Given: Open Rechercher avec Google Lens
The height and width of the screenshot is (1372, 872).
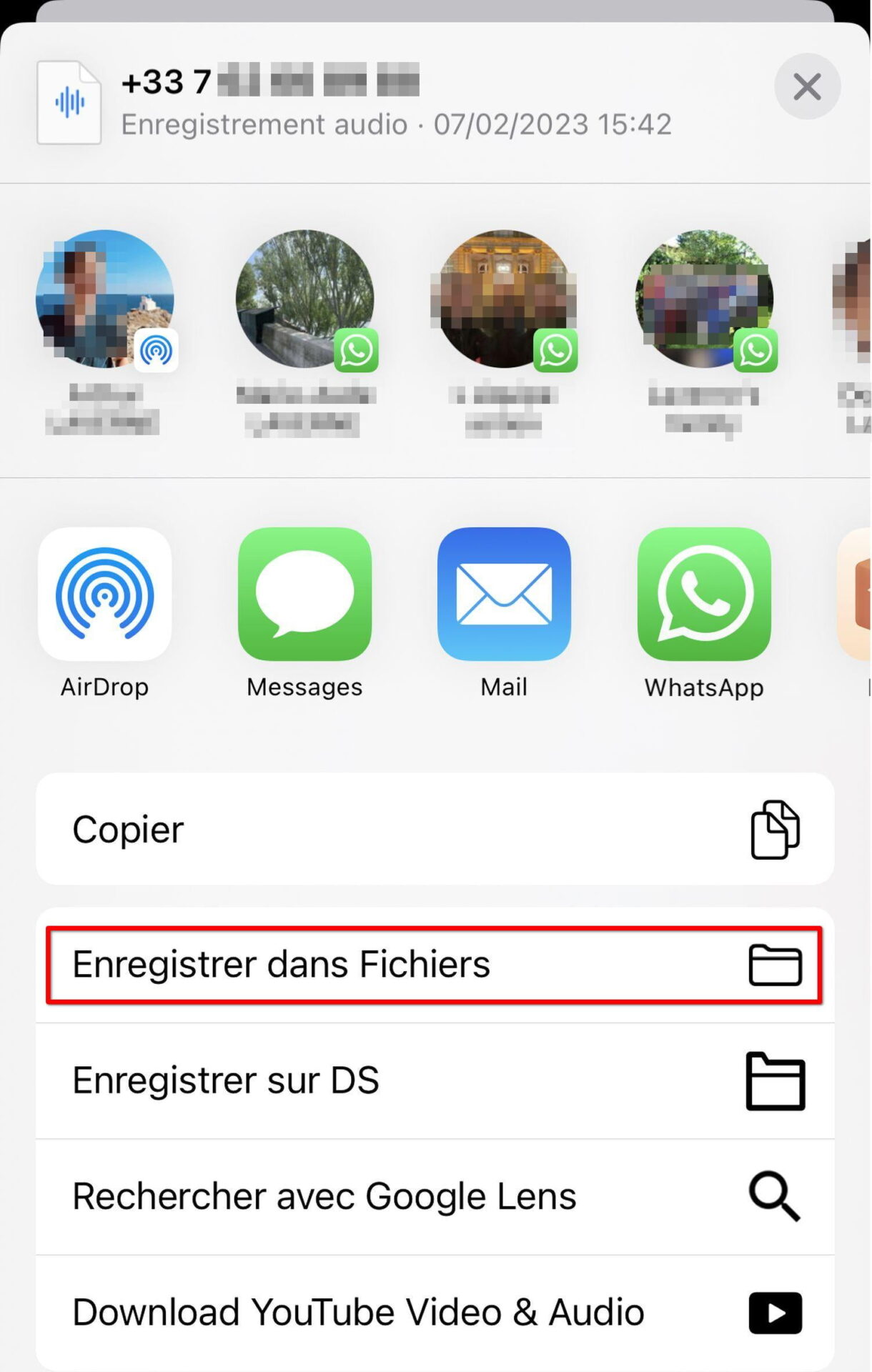Looking at the screenshot, I should coord(435,1197).
